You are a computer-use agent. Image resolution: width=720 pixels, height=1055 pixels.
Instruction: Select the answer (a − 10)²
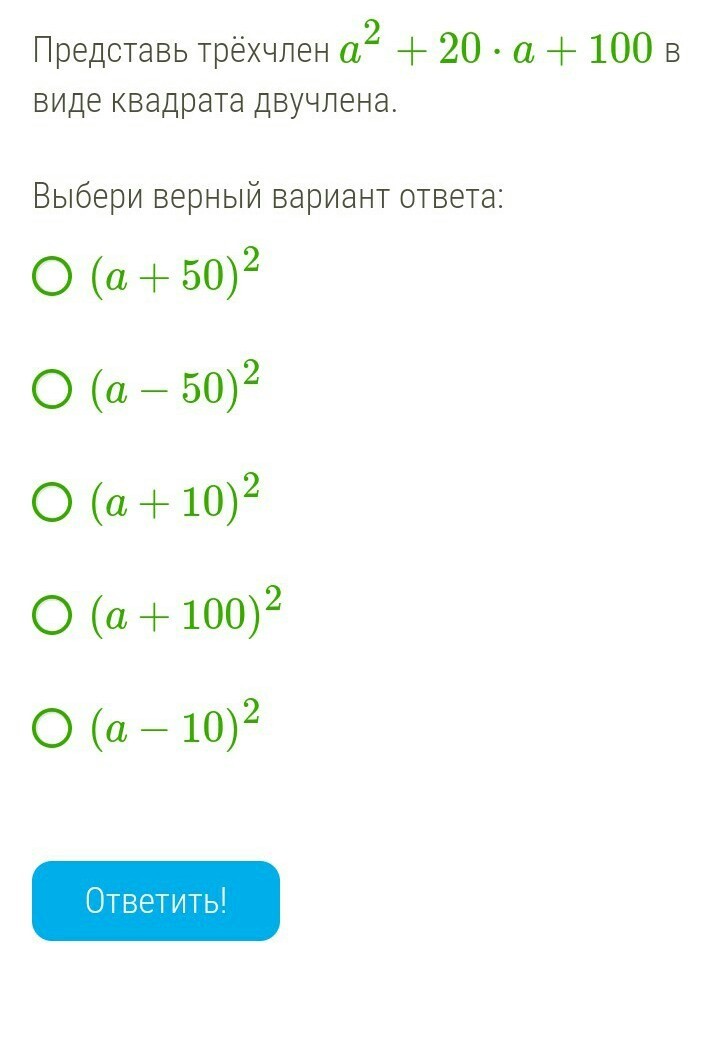coord(52,728)
